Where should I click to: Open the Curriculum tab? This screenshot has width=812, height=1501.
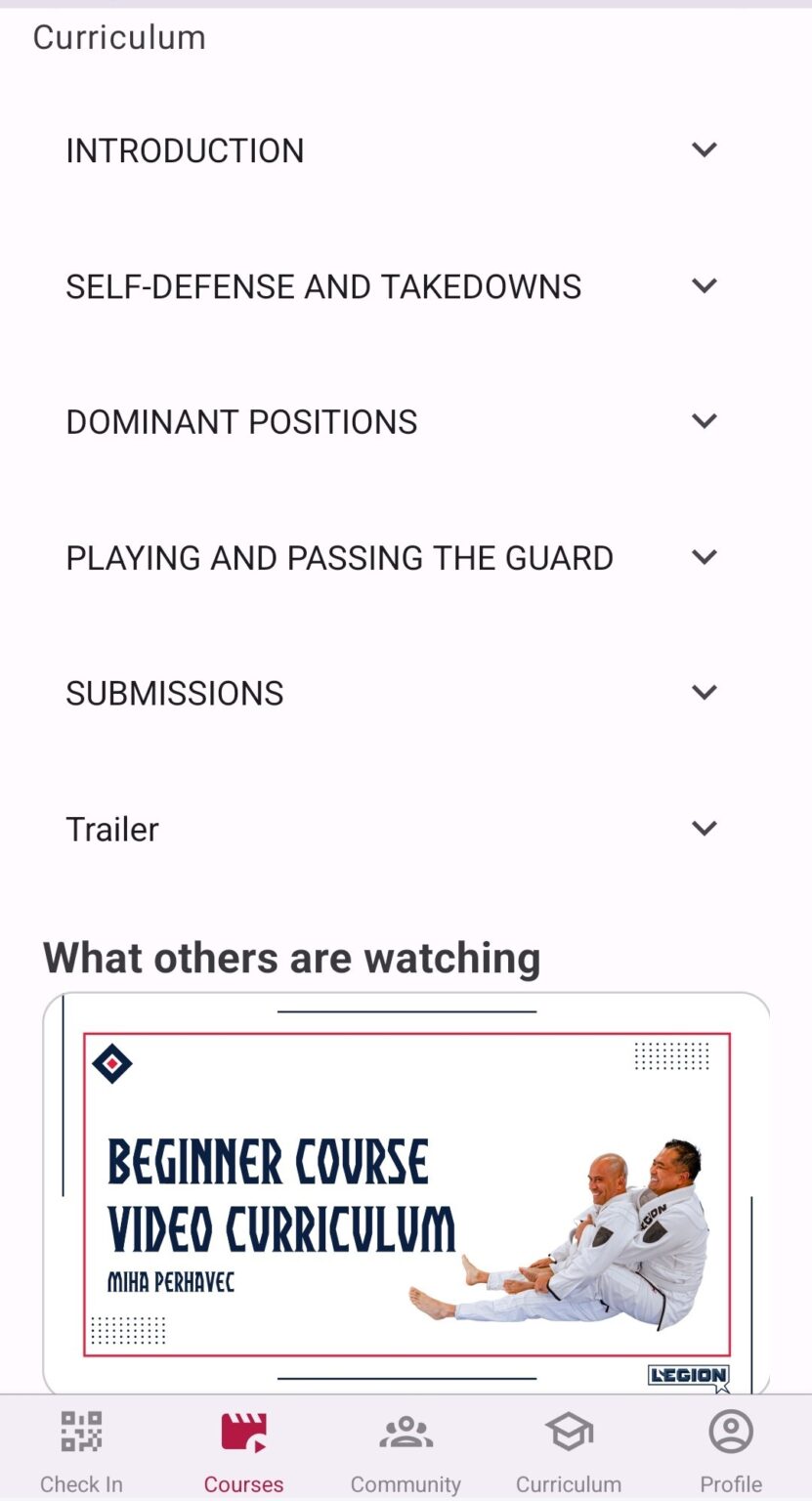[569, 1451]
